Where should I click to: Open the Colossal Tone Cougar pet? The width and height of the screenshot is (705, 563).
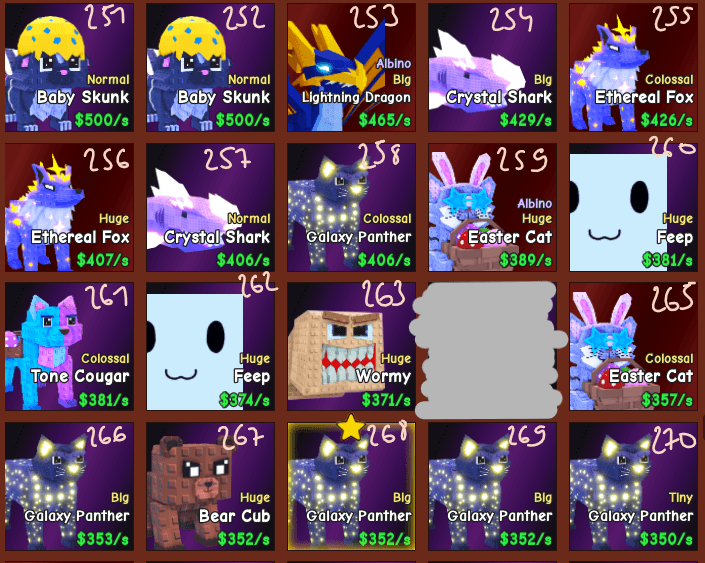(x=69, y=346)
